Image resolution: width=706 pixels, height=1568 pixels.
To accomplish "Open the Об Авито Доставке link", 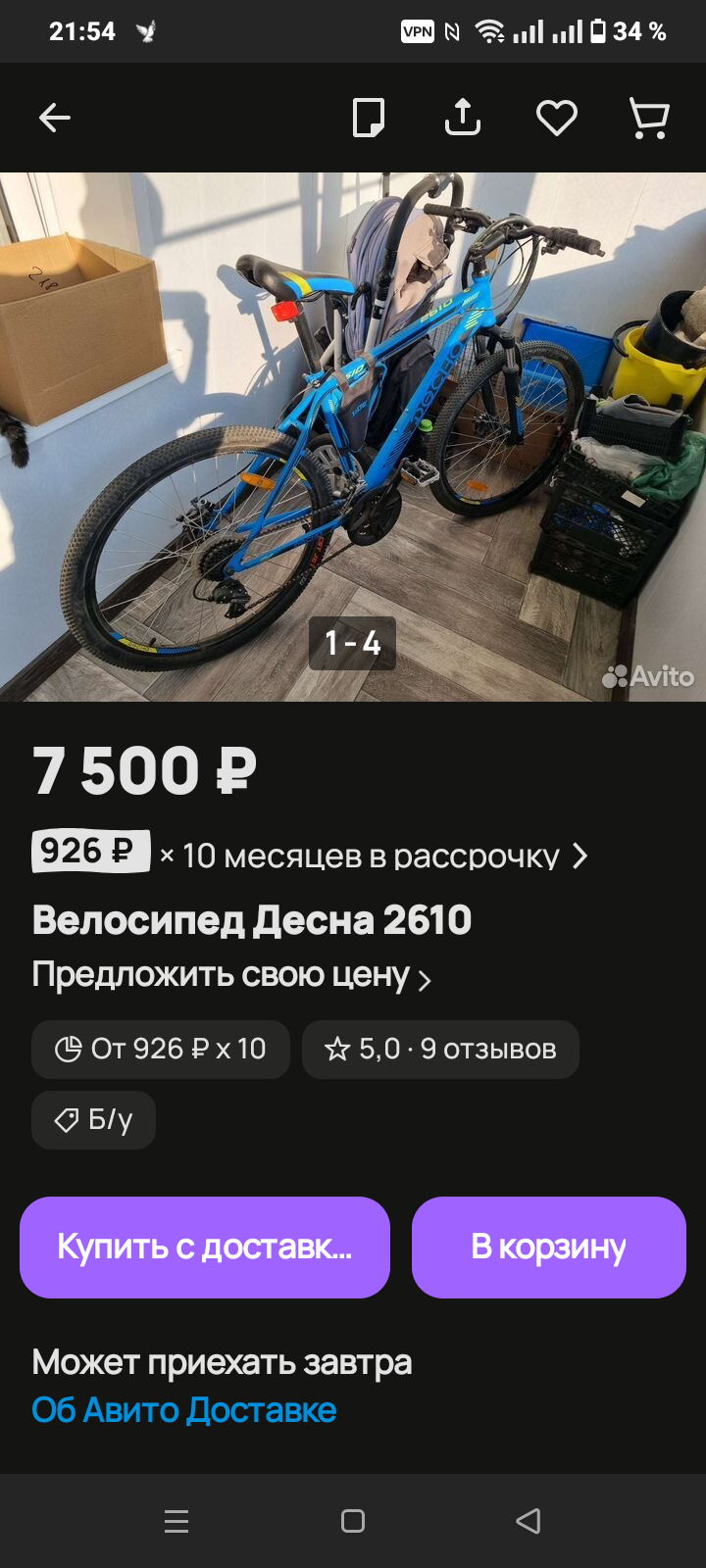I will click(184, 1410).
